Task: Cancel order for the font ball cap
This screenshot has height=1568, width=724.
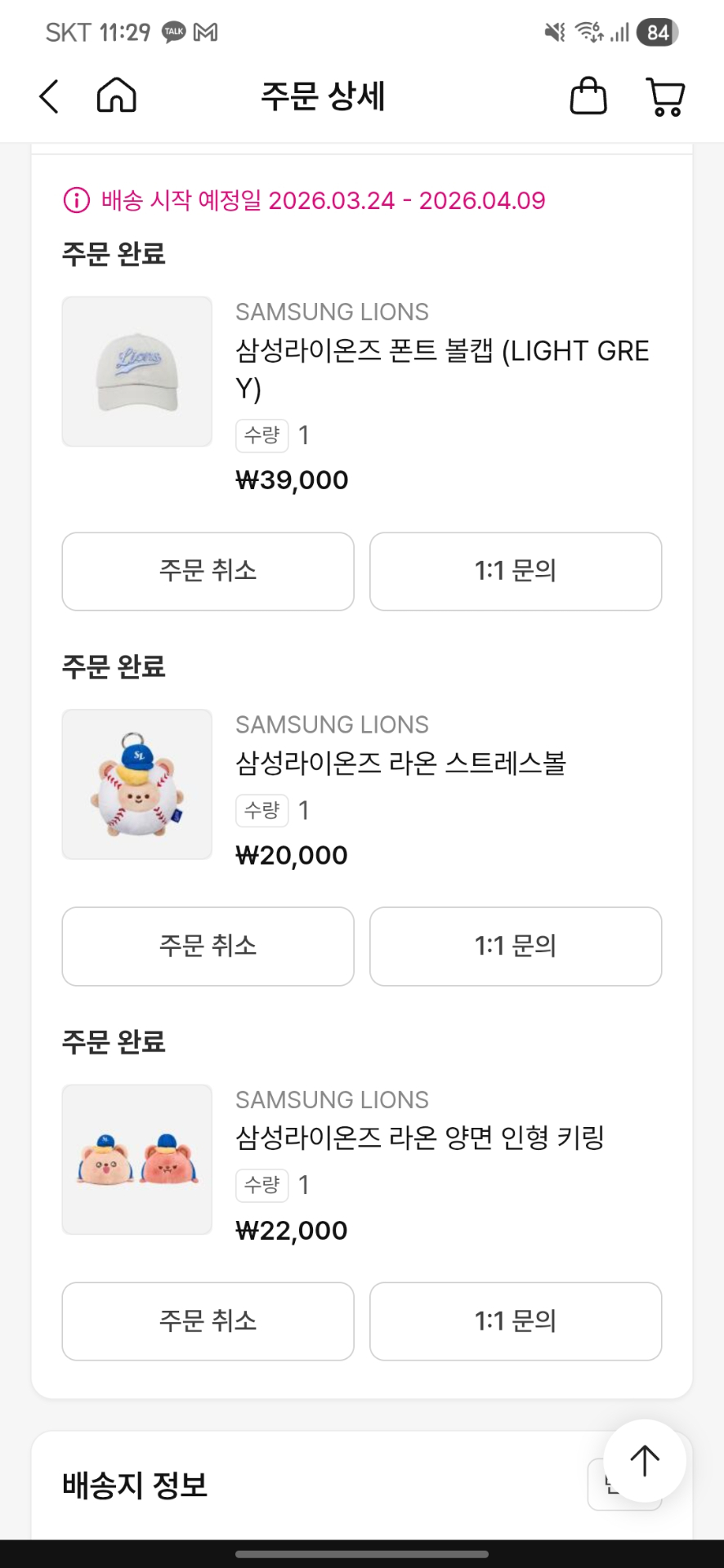Action: click(x=208, y=571)
